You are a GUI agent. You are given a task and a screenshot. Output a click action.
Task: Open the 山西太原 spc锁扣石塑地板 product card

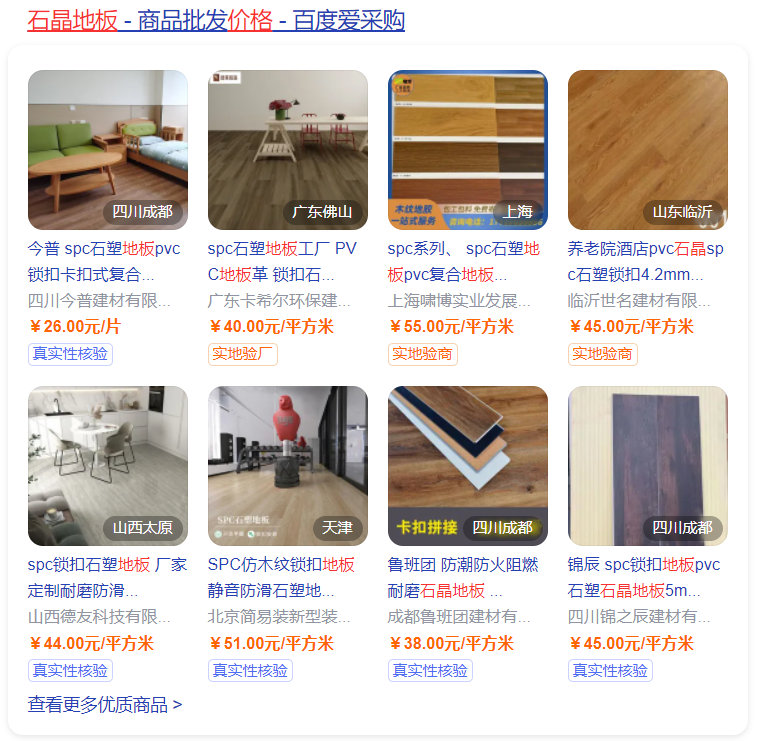107,466
